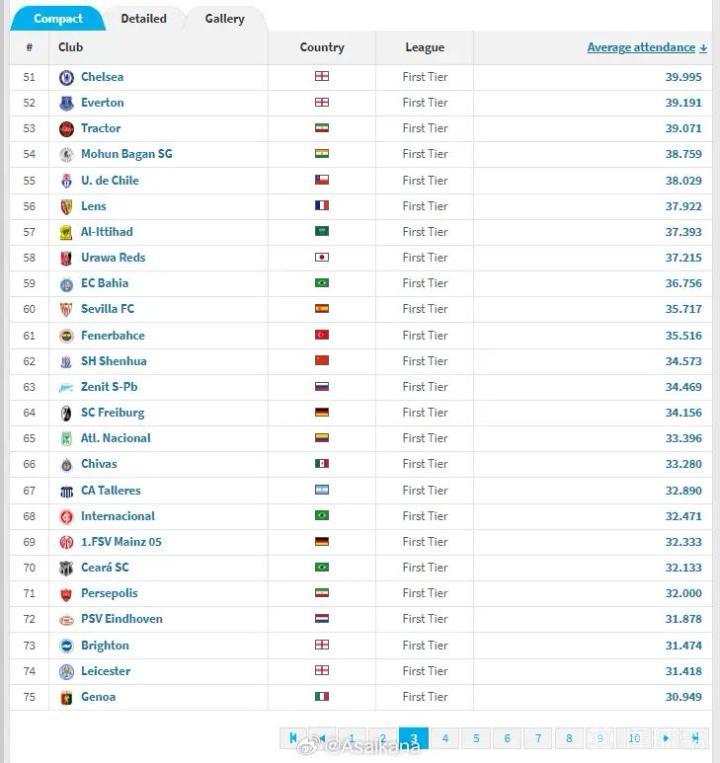
Task: Open the Al-Ittihad club page
Action: click(106, 232)
